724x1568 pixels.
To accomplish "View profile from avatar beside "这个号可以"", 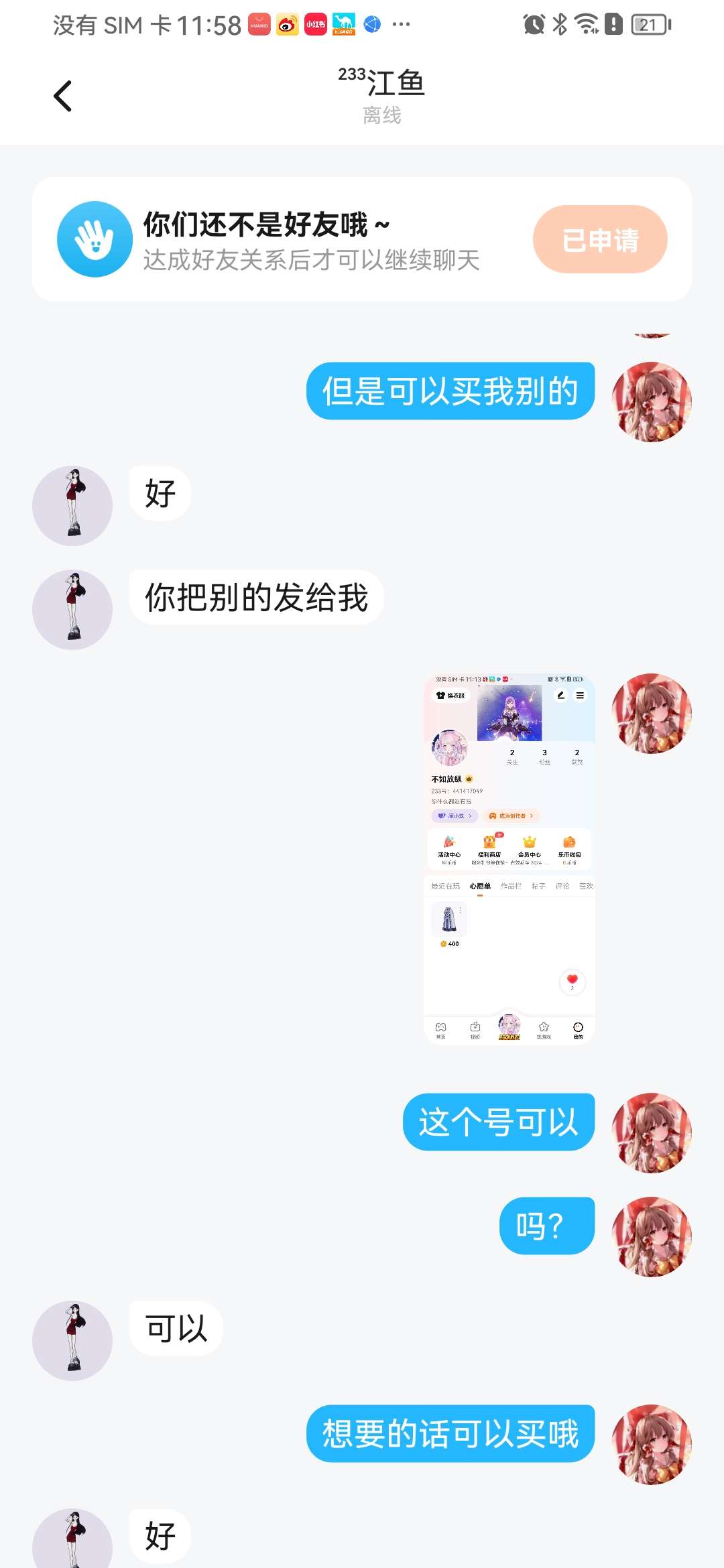I will 651,1132.
